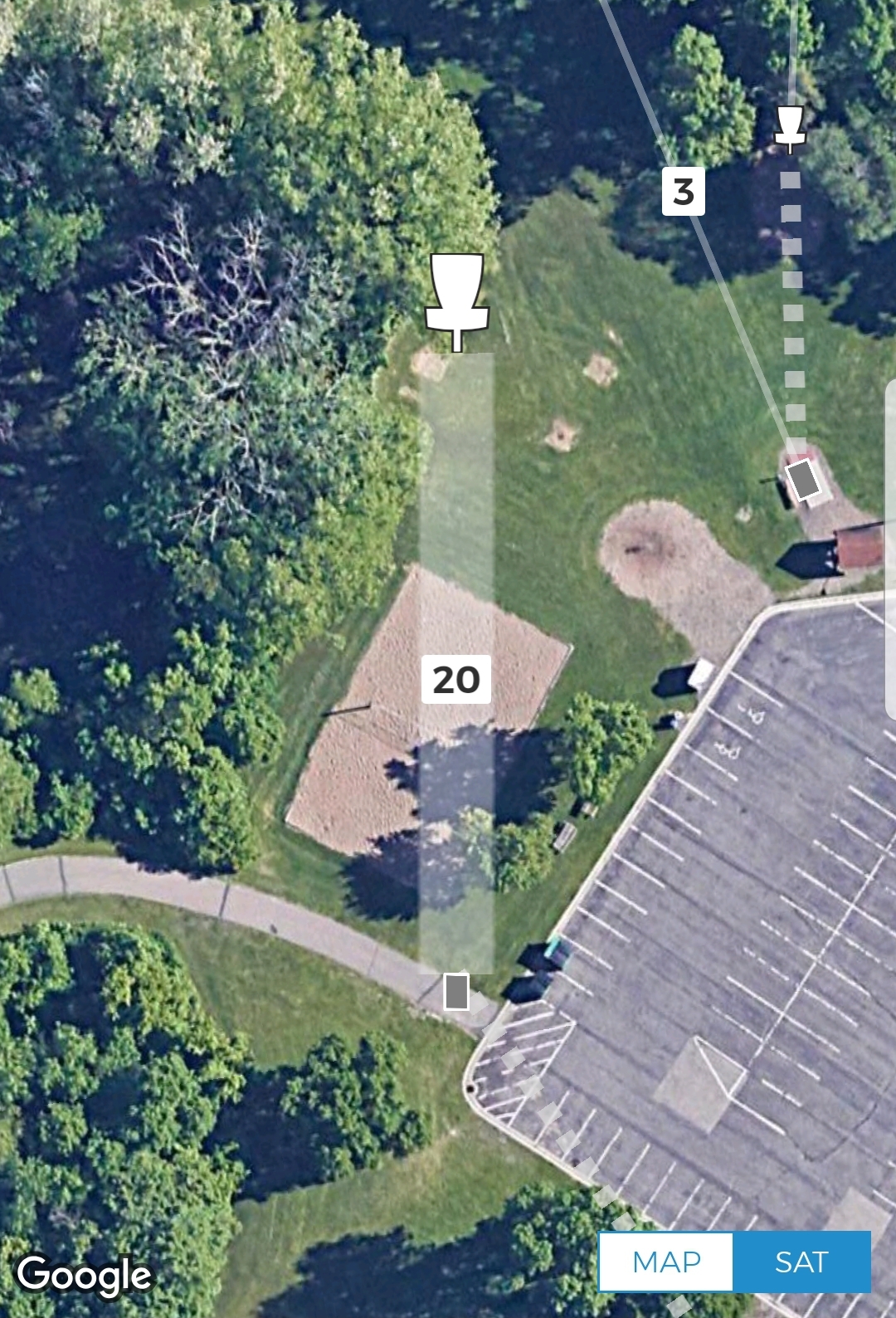This screenshot has height=1318, width=896.
Task: Select the SAT satellite view
Action: (801, 1262)
